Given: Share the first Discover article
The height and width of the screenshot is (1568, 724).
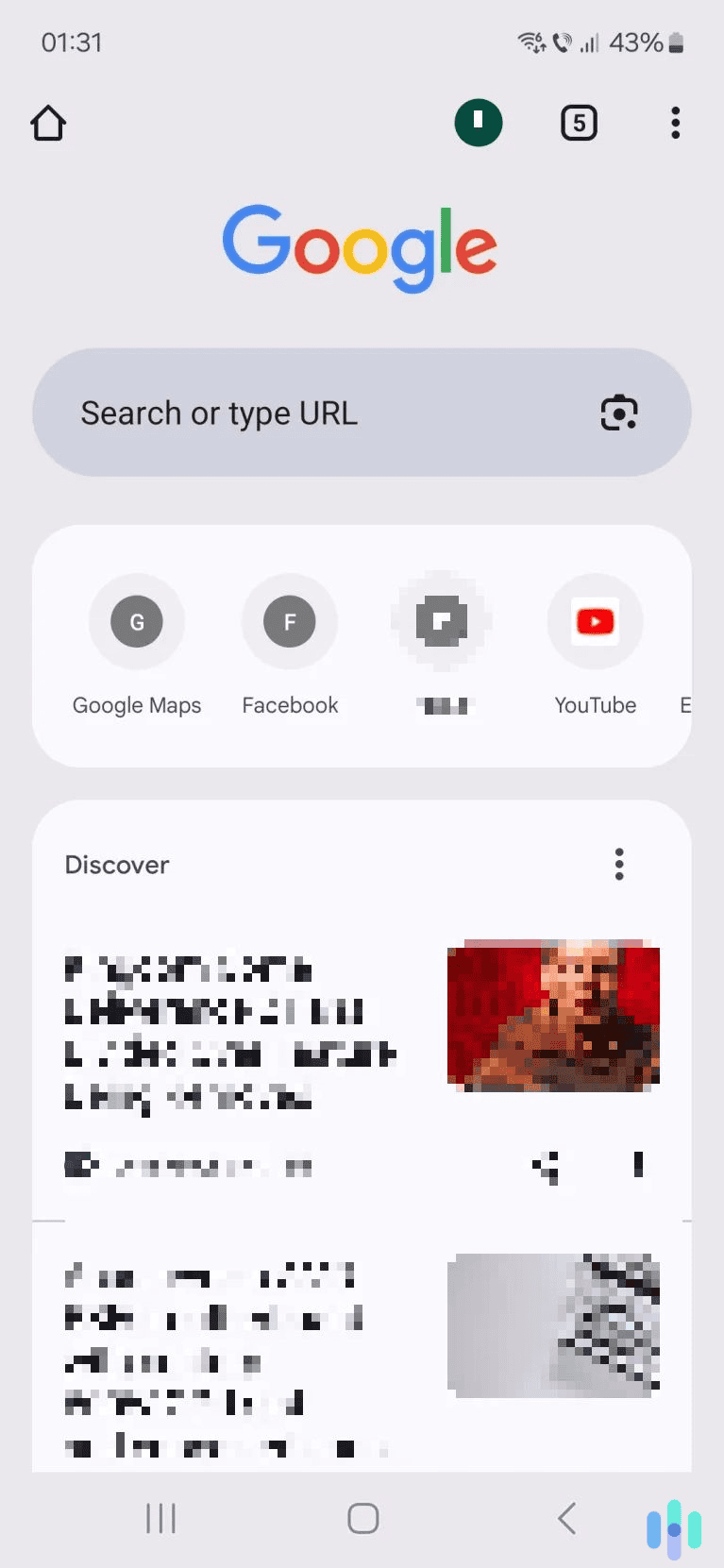Looking at the screenshot, I should coord(546,1165).
